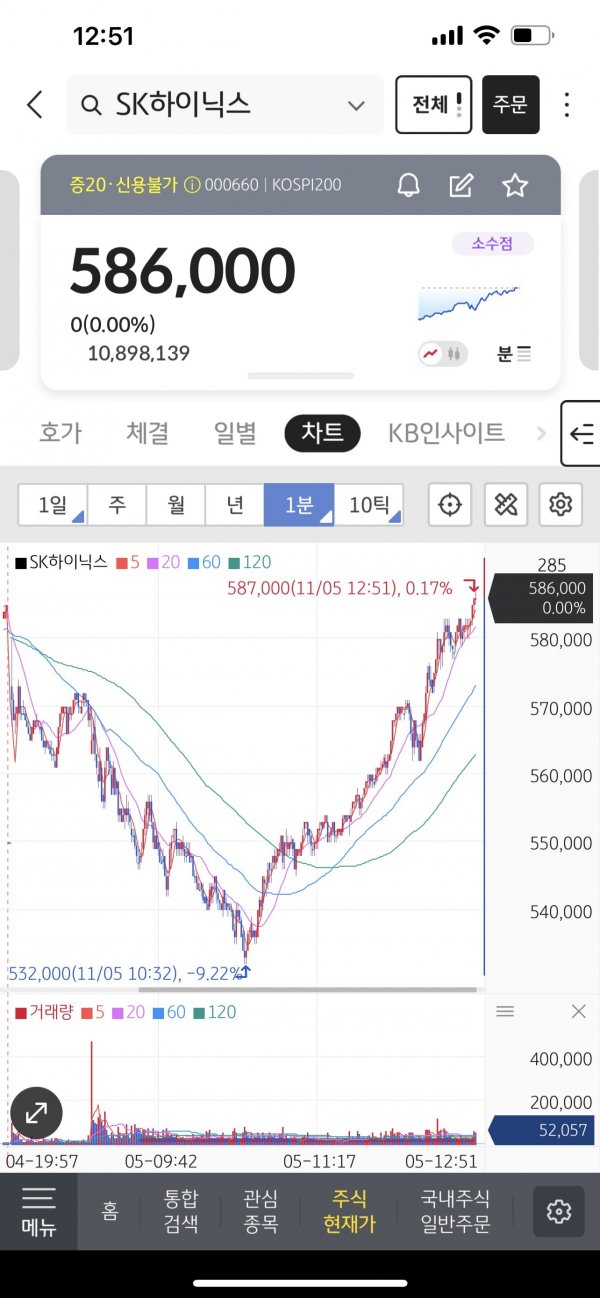Tap the edit memo pencil icon
600x1298 pixels.
pos(461,185)
